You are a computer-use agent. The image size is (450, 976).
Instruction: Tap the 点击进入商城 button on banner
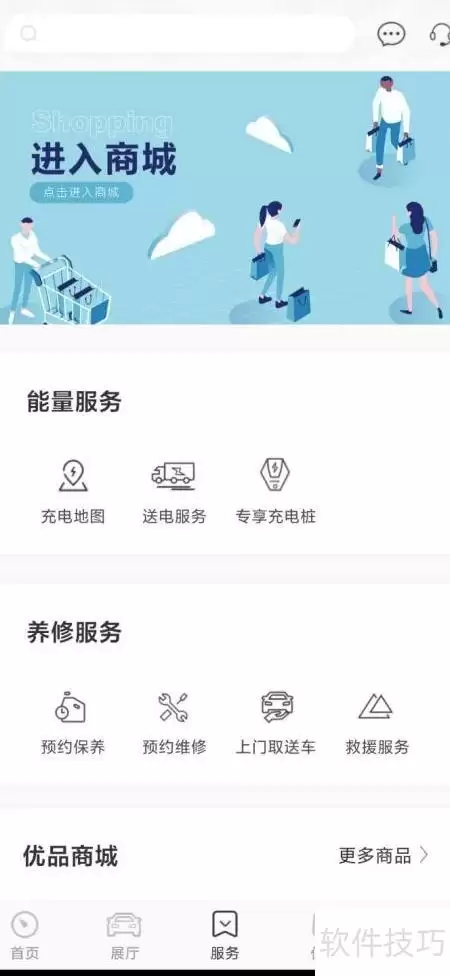click(81, 192)
